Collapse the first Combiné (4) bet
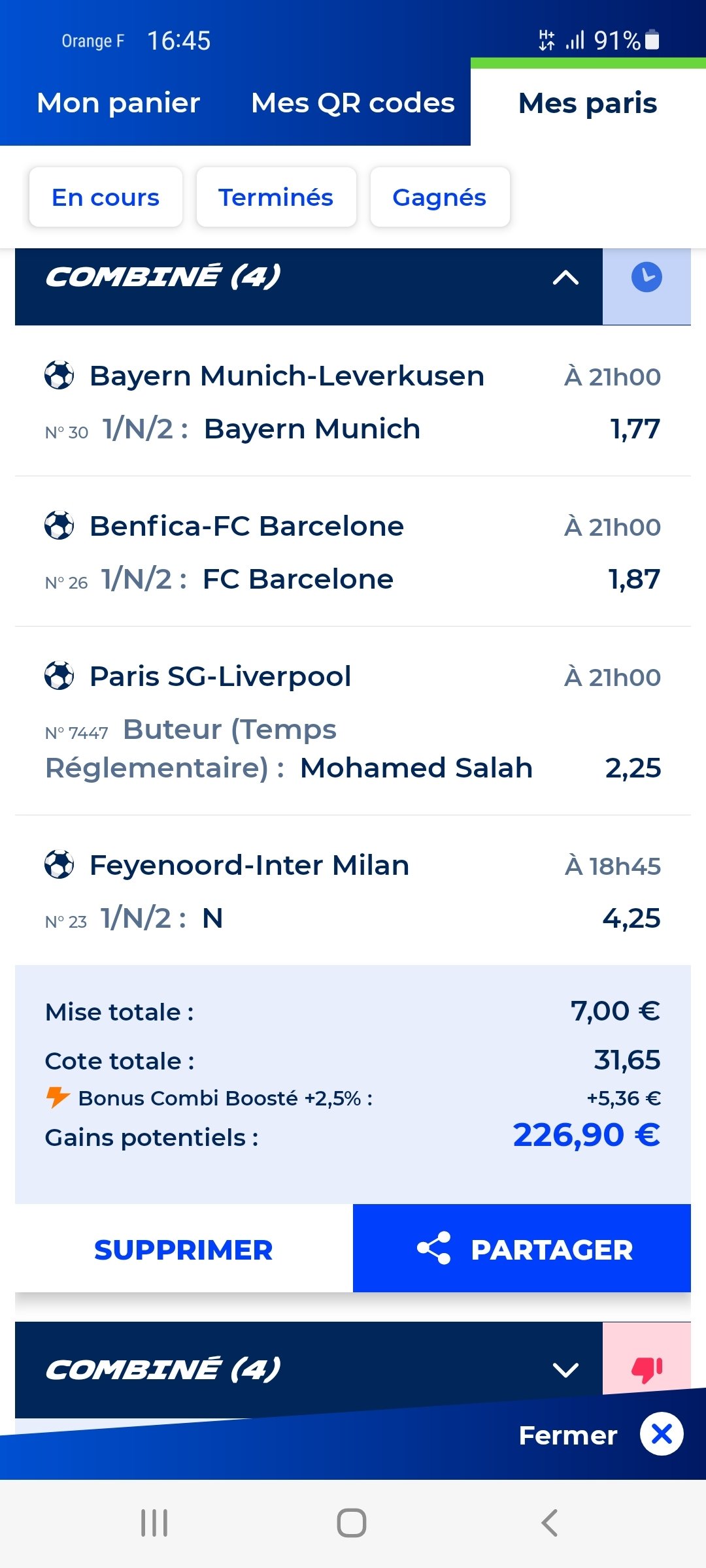The height and width of the screenshot is (1568, 706). click(x=565, y=278)
